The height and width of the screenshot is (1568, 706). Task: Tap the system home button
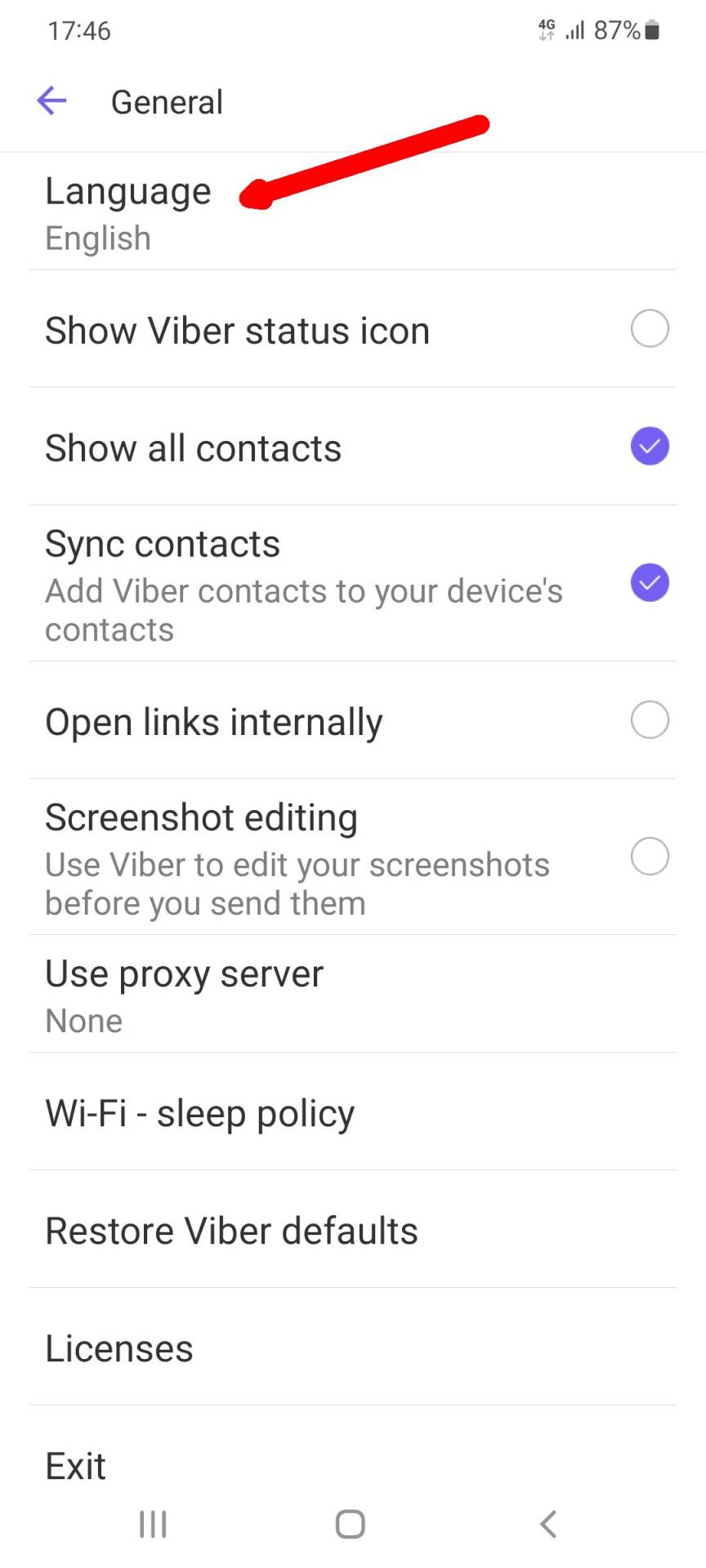351,1524
